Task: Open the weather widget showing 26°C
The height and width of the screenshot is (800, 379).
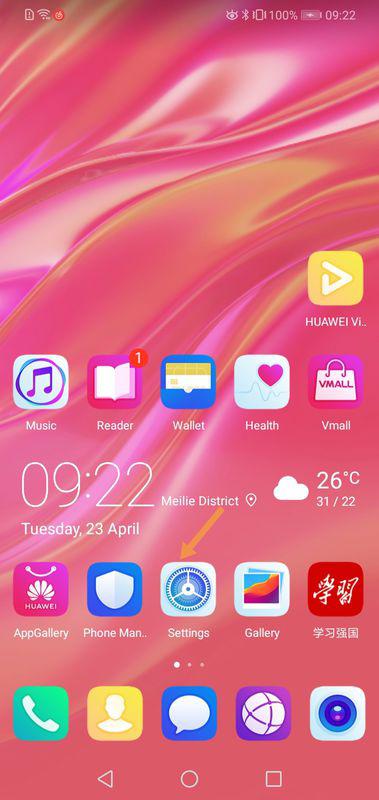Action: [x=317, y=489]
